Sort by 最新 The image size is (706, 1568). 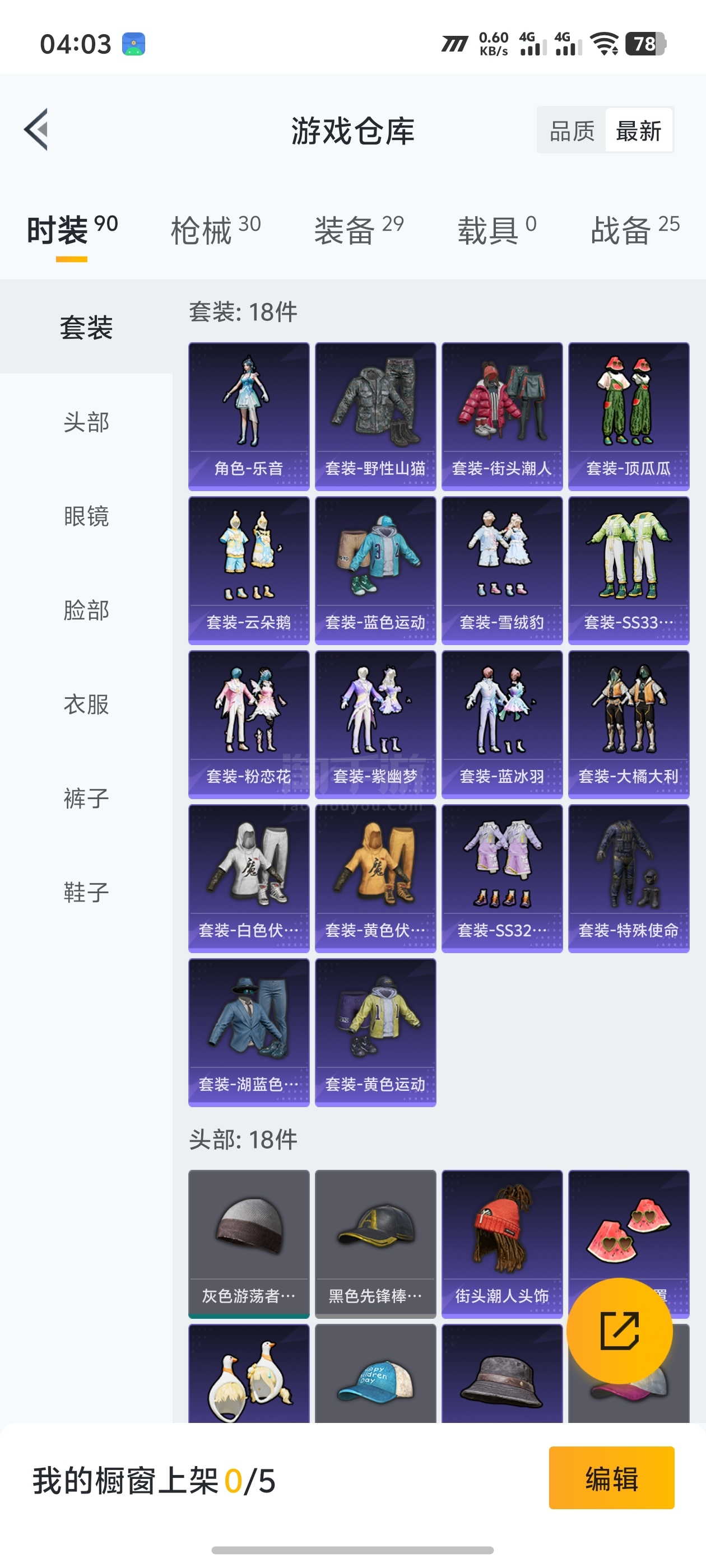coord(638,130)
